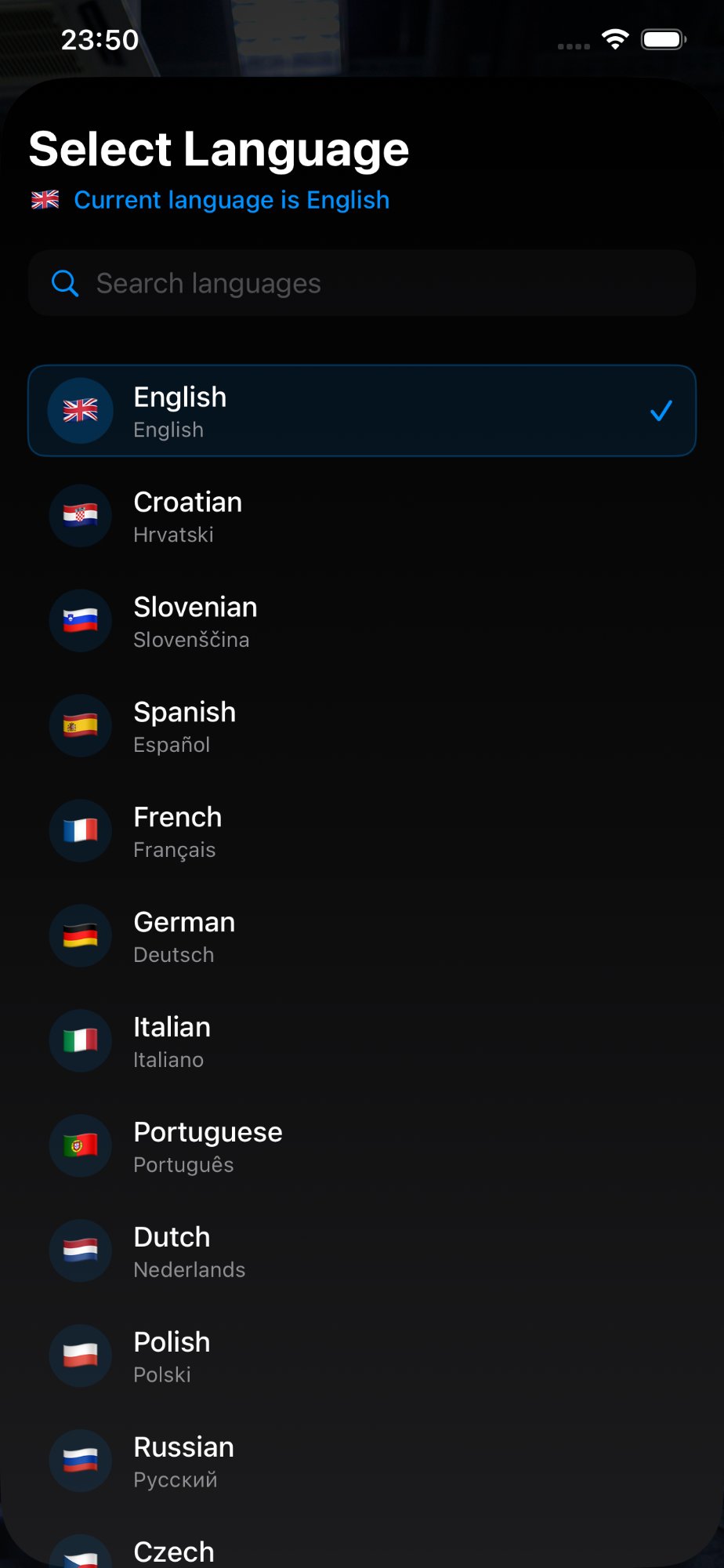Tap the checkmark next to English
The image size is (724, 1568).
661,409
